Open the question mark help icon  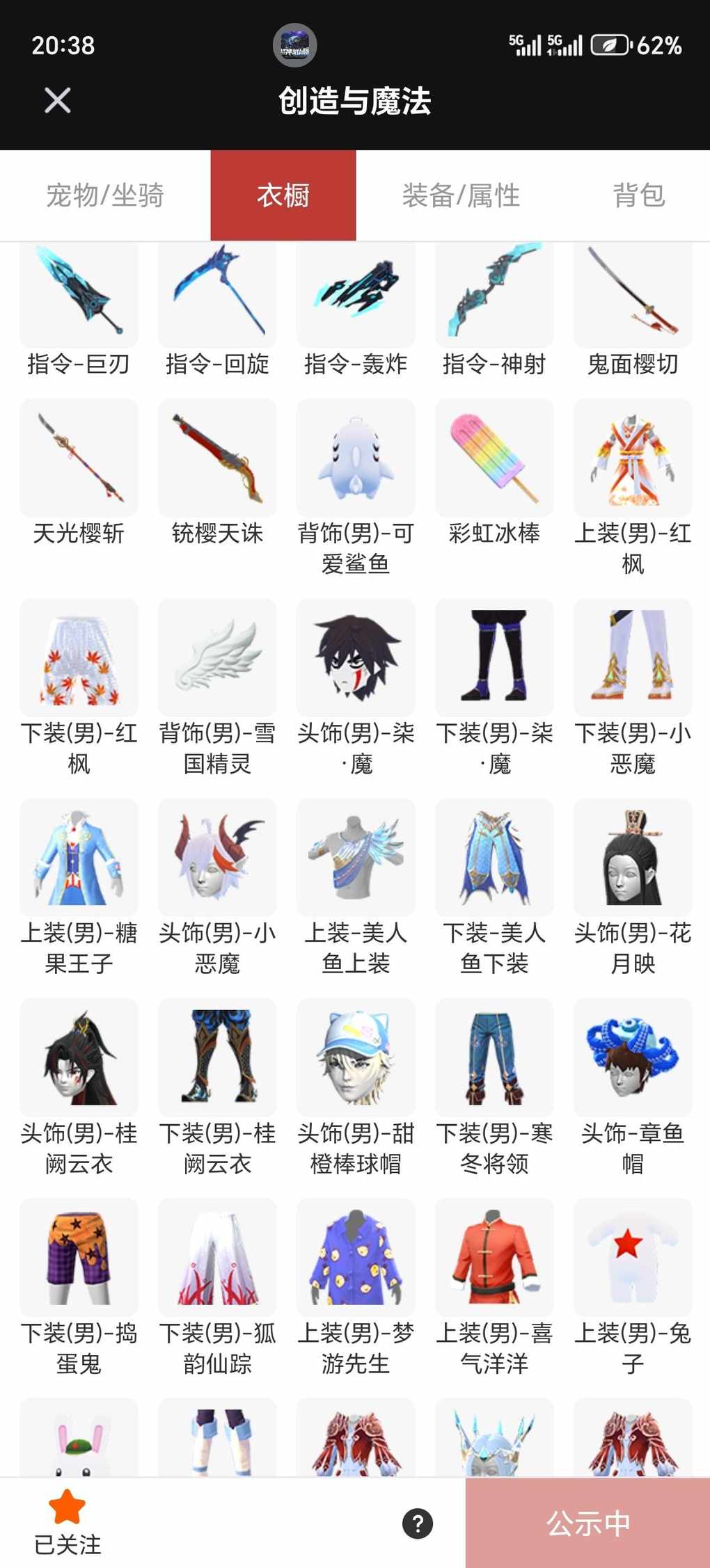point(418,1523)
